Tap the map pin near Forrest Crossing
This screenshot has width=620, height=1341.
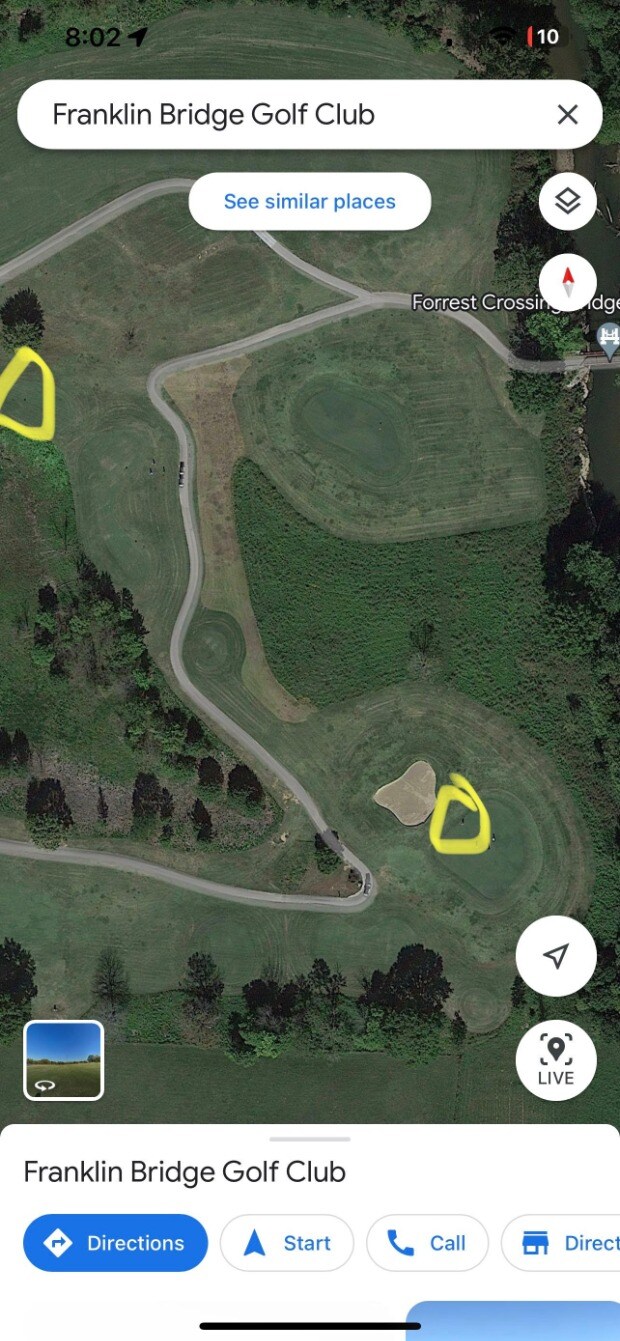click(x=607, y=338)
